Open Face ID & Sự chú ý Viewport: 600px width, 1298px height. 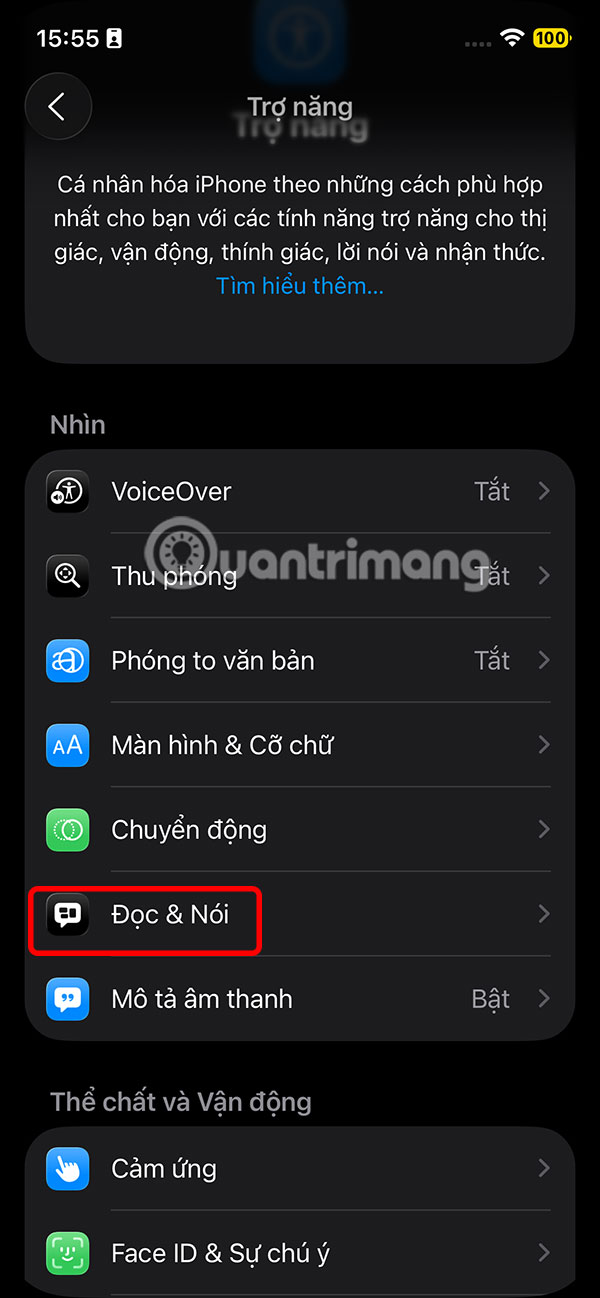point(300,1252)
